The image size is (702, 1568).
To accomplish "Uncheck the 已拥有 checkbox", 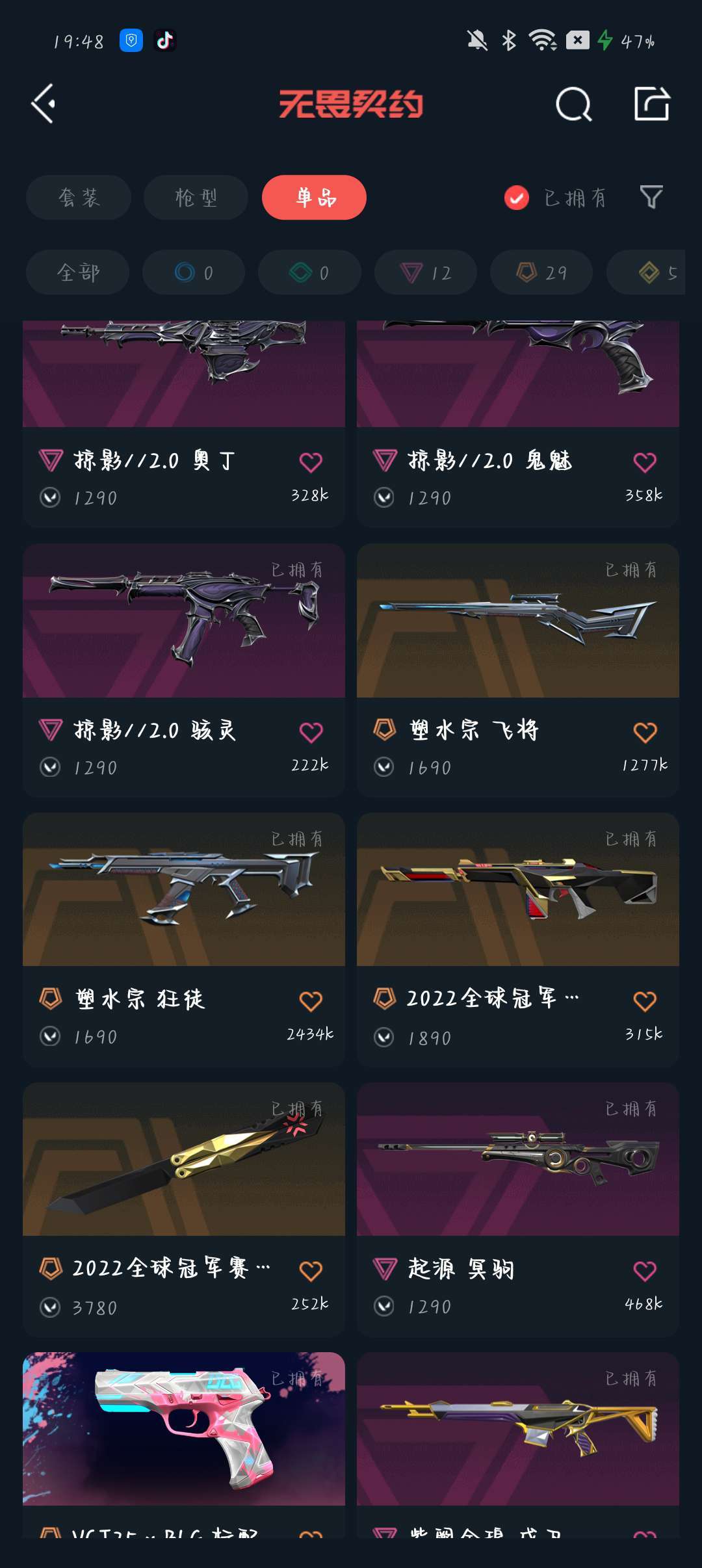I will pyautogui.click(x=517, y=198).
